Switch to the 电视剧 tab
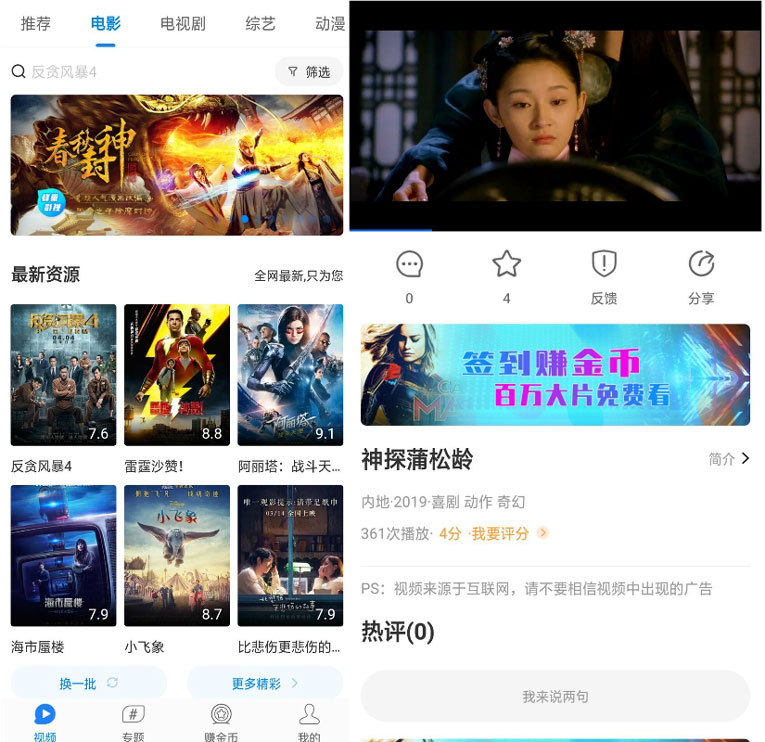This screenshot has width=765, height=742. pyautogui.click(x=183, y=24)
